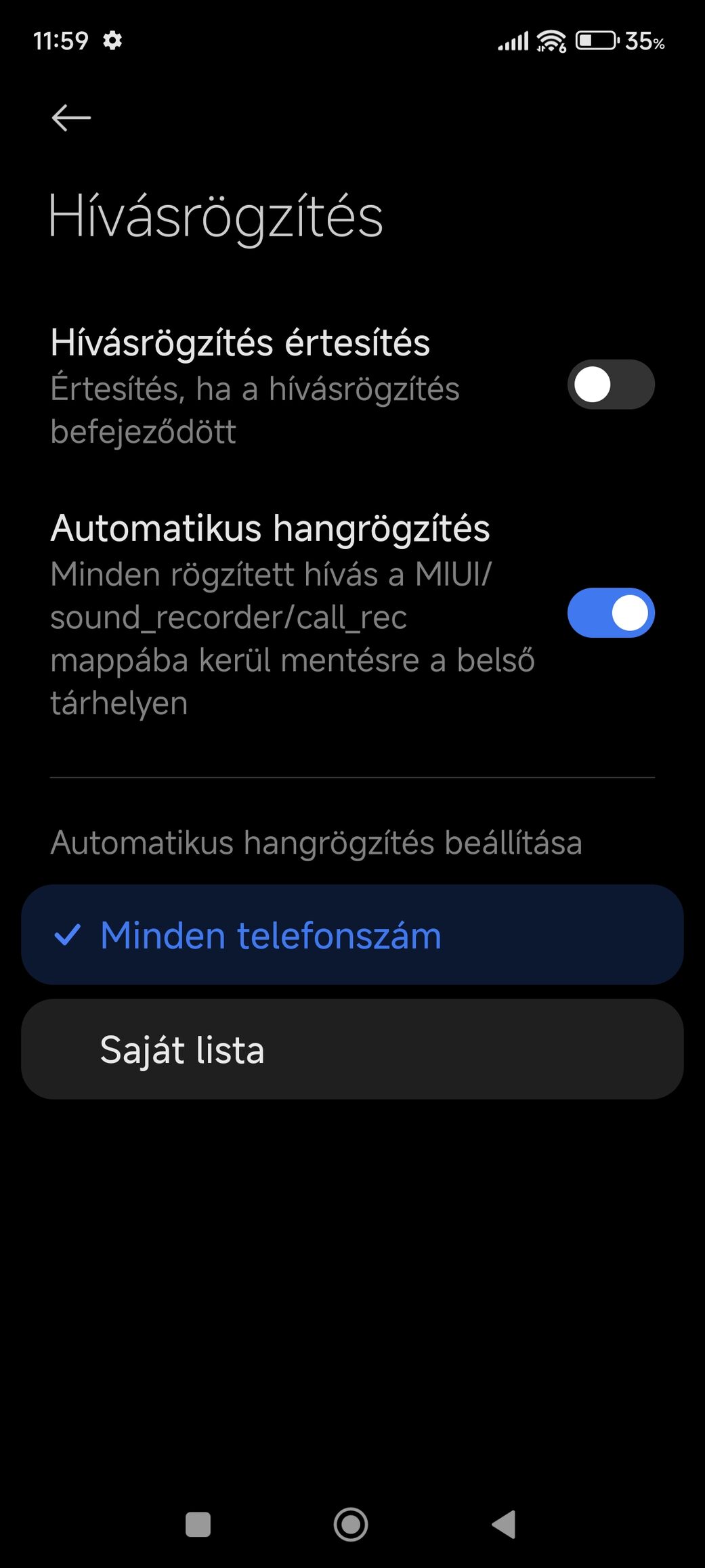The height and width of the screenshot is (1568, 705).
Task: Turn off Automatikus hangrögzítés switch
Action: click(611, 613)
